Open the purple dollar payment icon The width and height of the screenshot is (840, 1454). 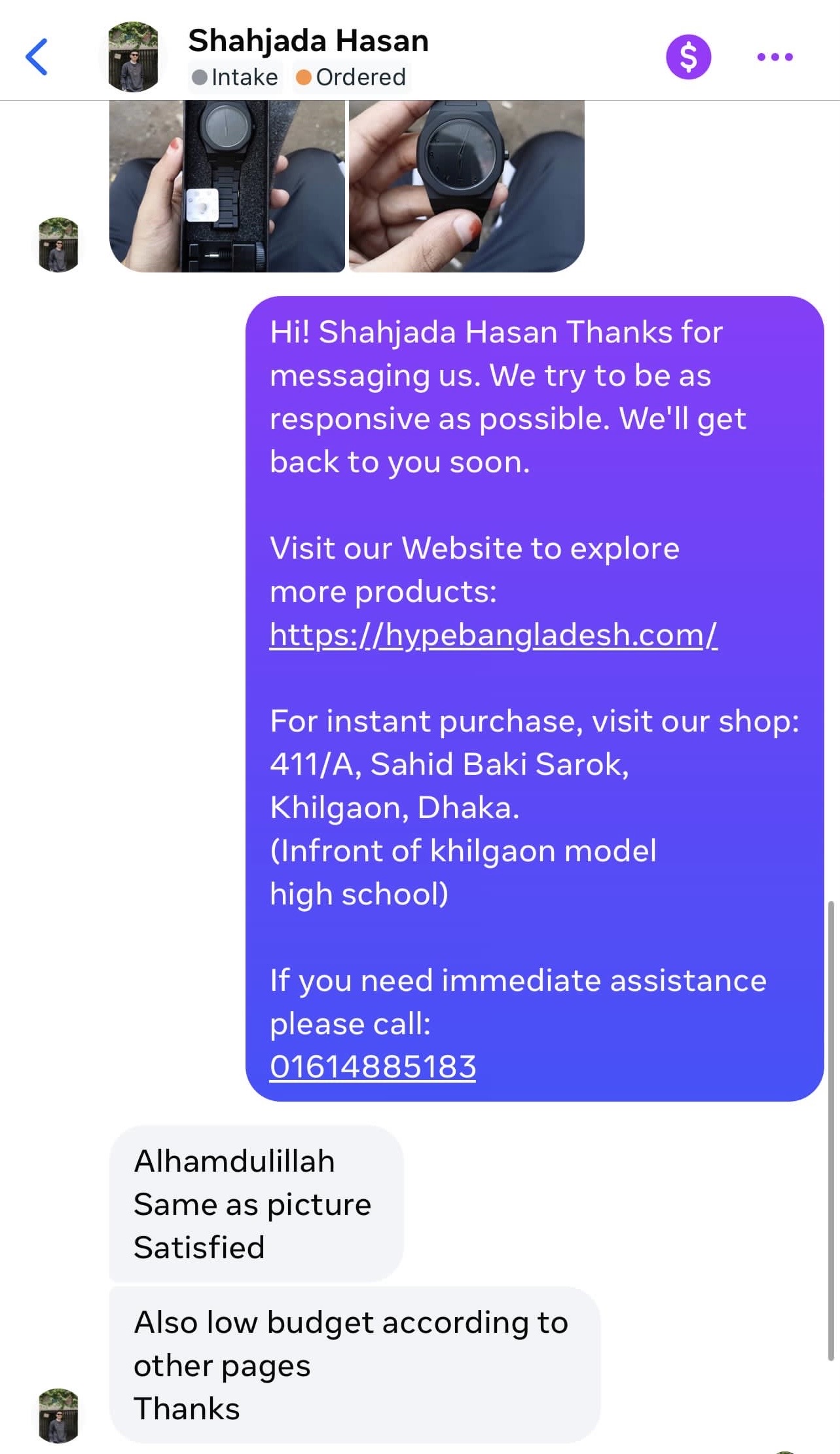(688, 57)
